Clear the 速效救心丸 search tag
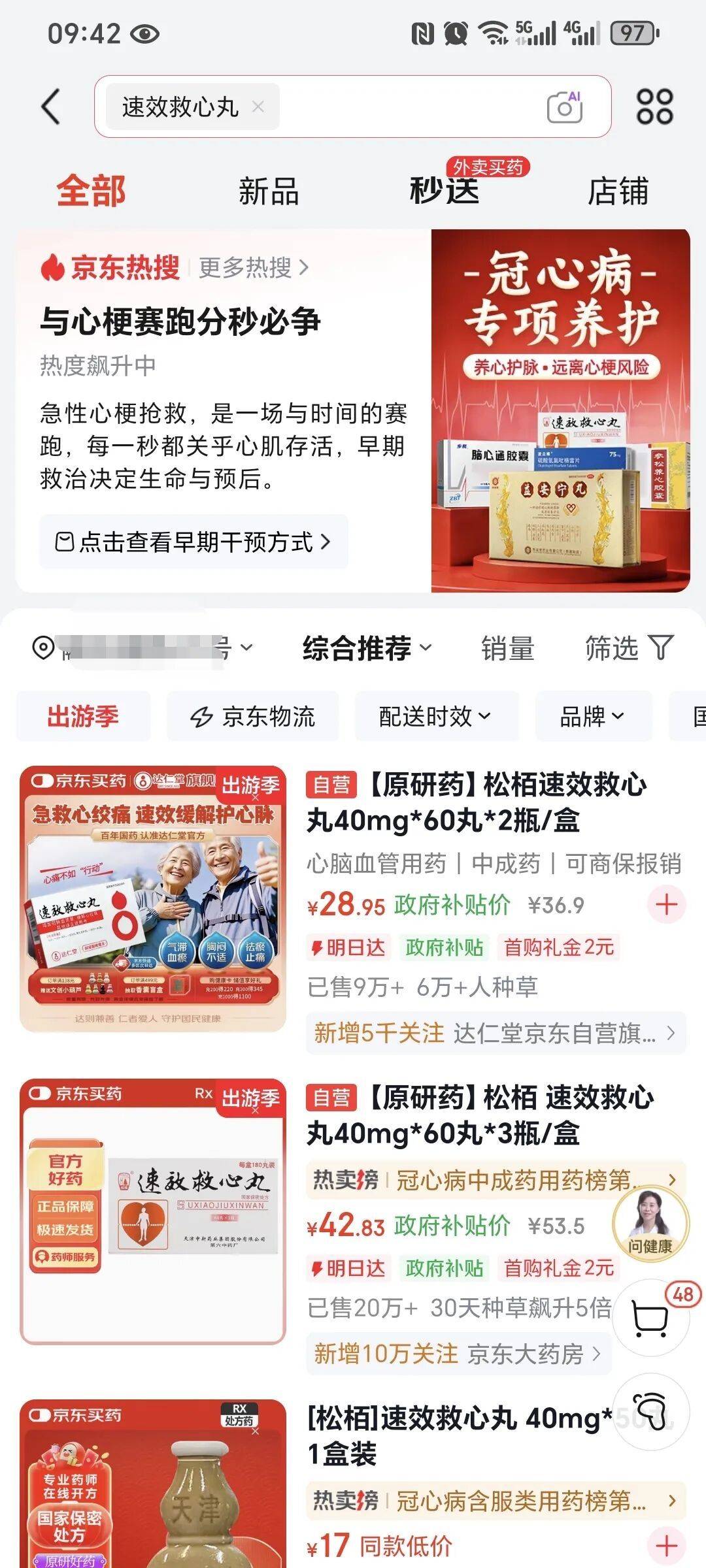This screenshot has height=1568, width=706. (x=258, y=106)
